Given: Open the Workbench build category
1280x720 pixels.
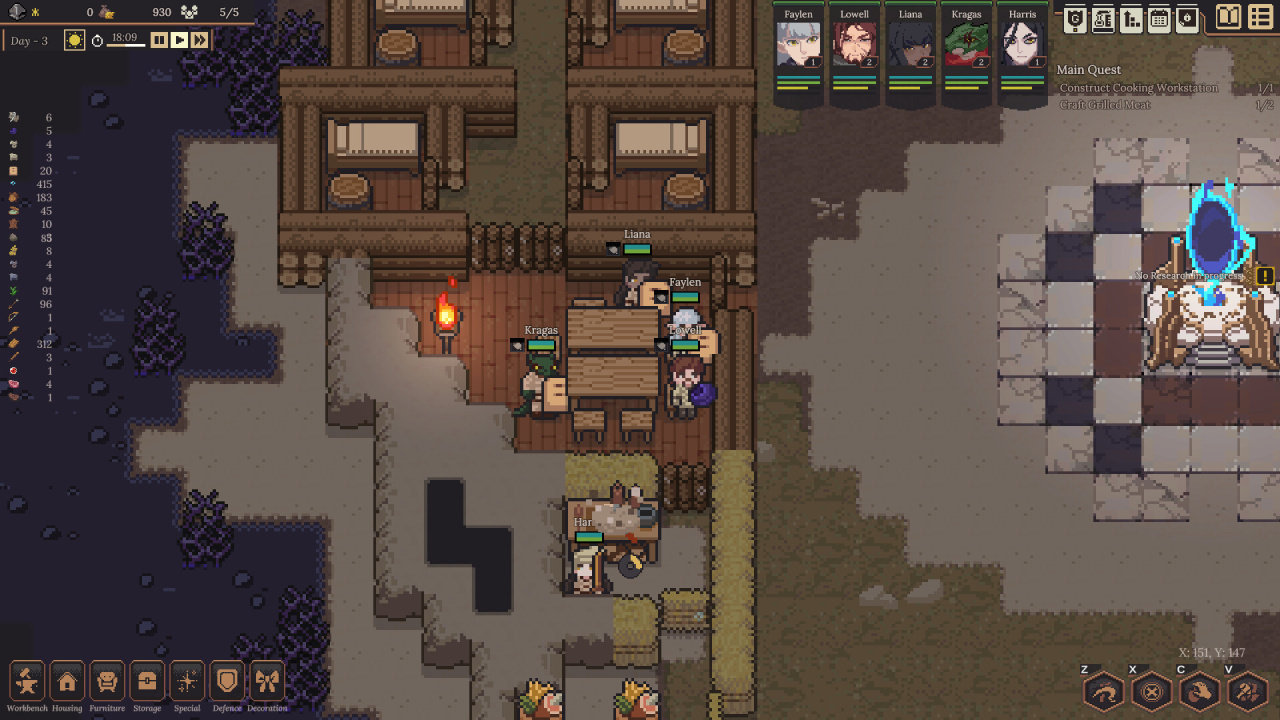Looking at the screenshot, I should pyautogui.click(x=28, y=682).
